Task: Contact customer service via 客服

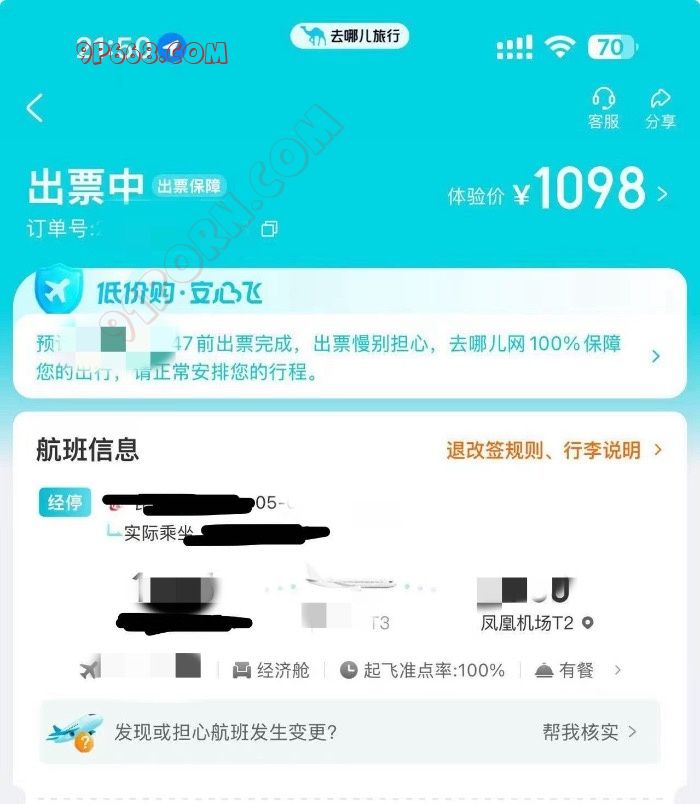Action: click(603, 108)
